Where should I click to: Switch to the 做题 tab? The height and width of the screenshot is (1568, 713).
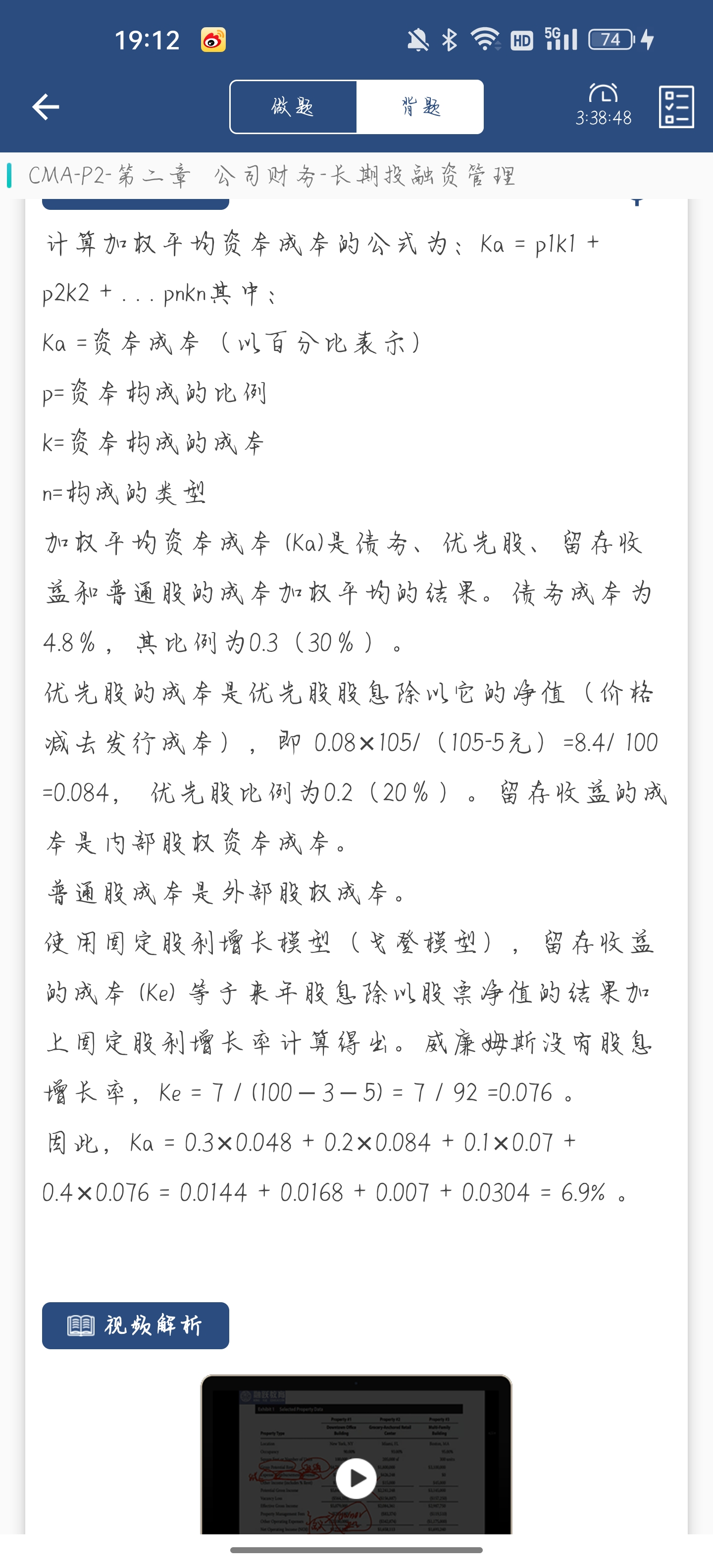point(294,107)
